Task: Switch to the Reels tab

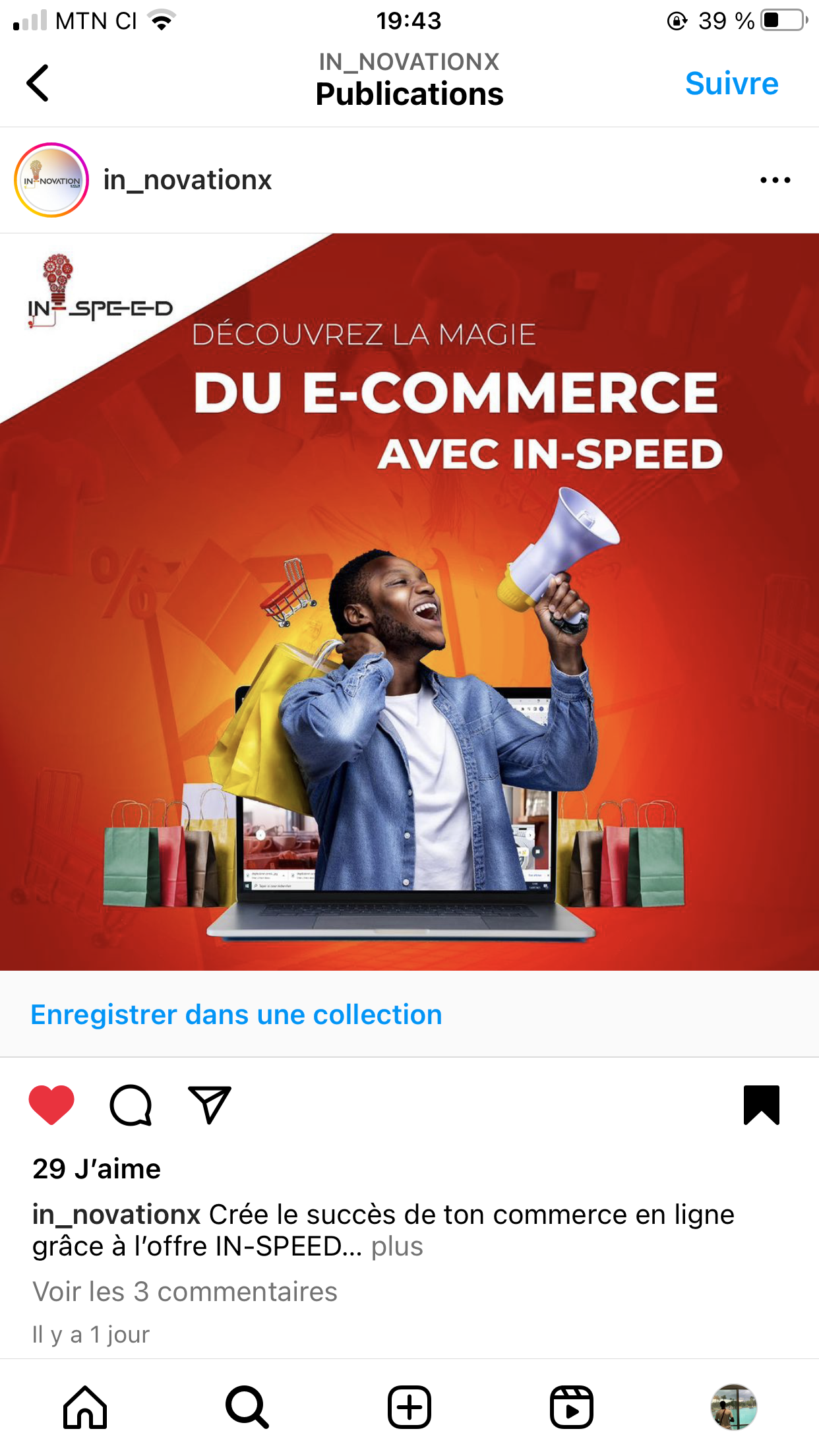Action: [572, 1407]
